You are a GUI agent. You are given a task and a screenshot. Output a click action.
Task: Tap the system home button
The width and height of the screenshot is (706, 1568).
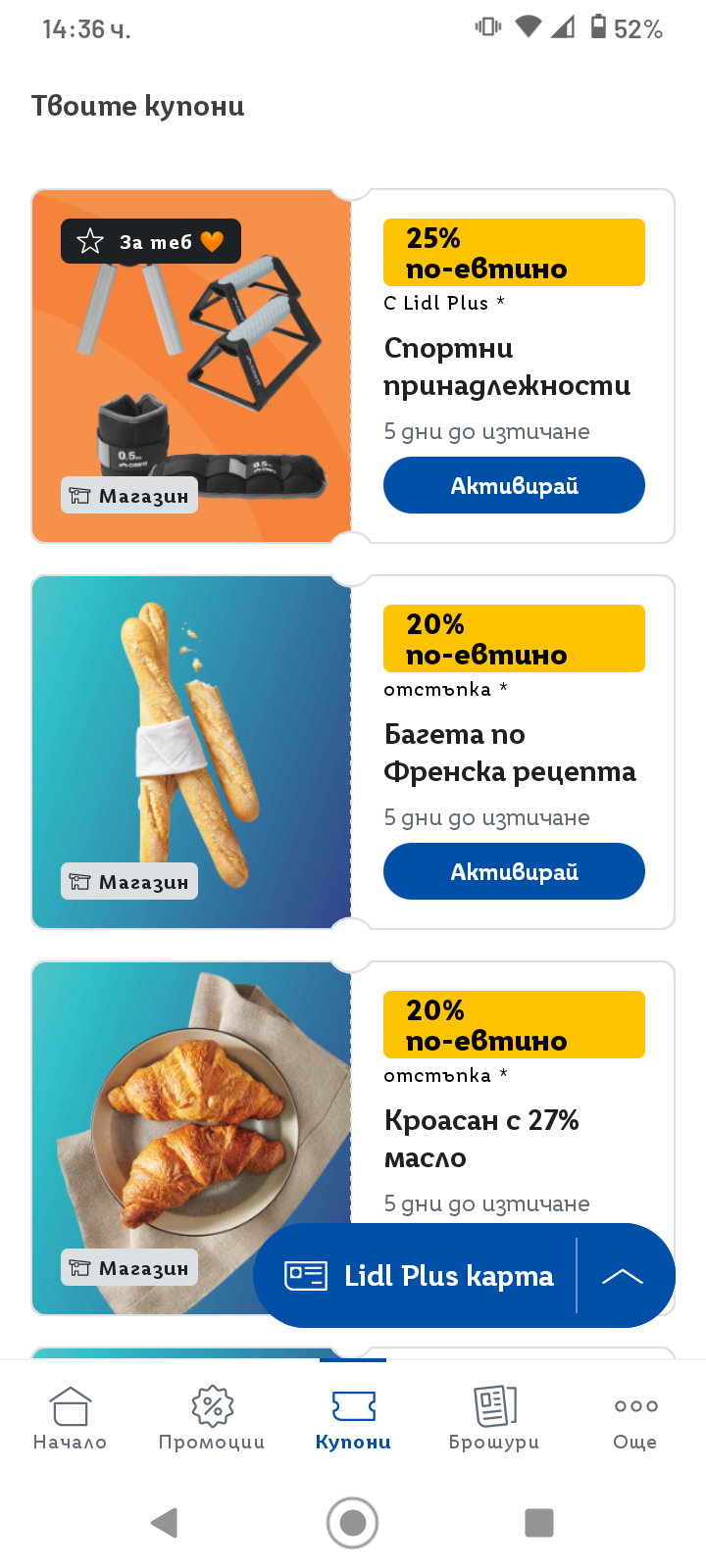[x=353, y=1523]
